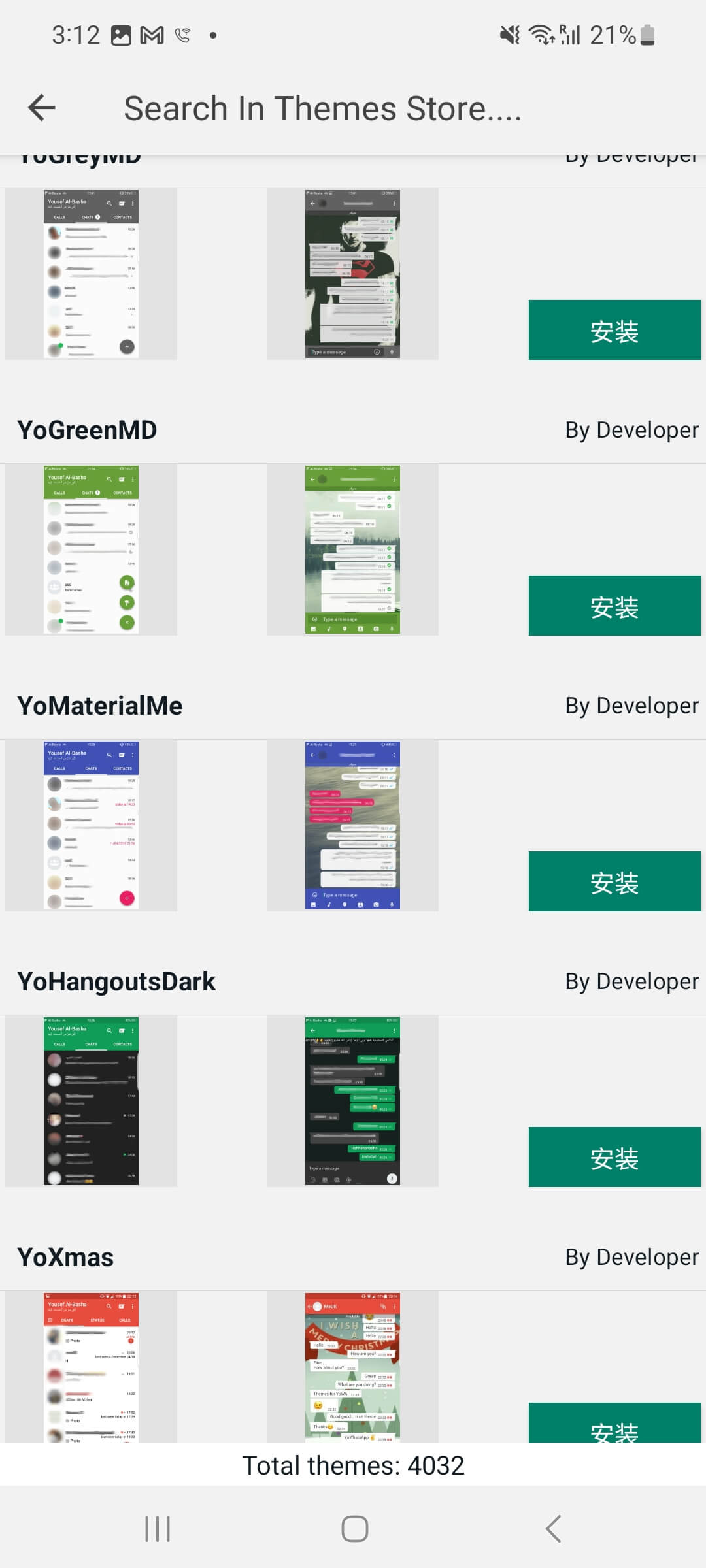
Task: Install the YoGreenMD theme
Action: (614, 606)
